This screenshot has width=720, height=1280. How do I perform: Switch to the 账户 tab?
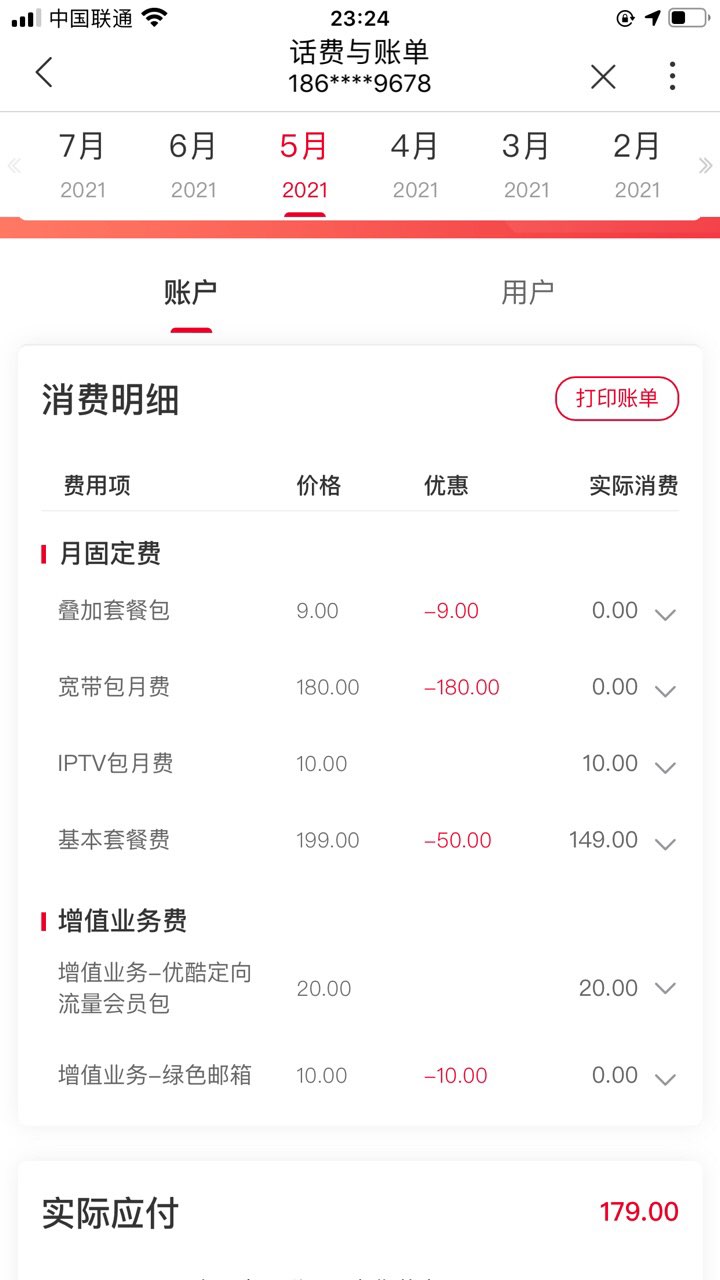tap(190, 293)
